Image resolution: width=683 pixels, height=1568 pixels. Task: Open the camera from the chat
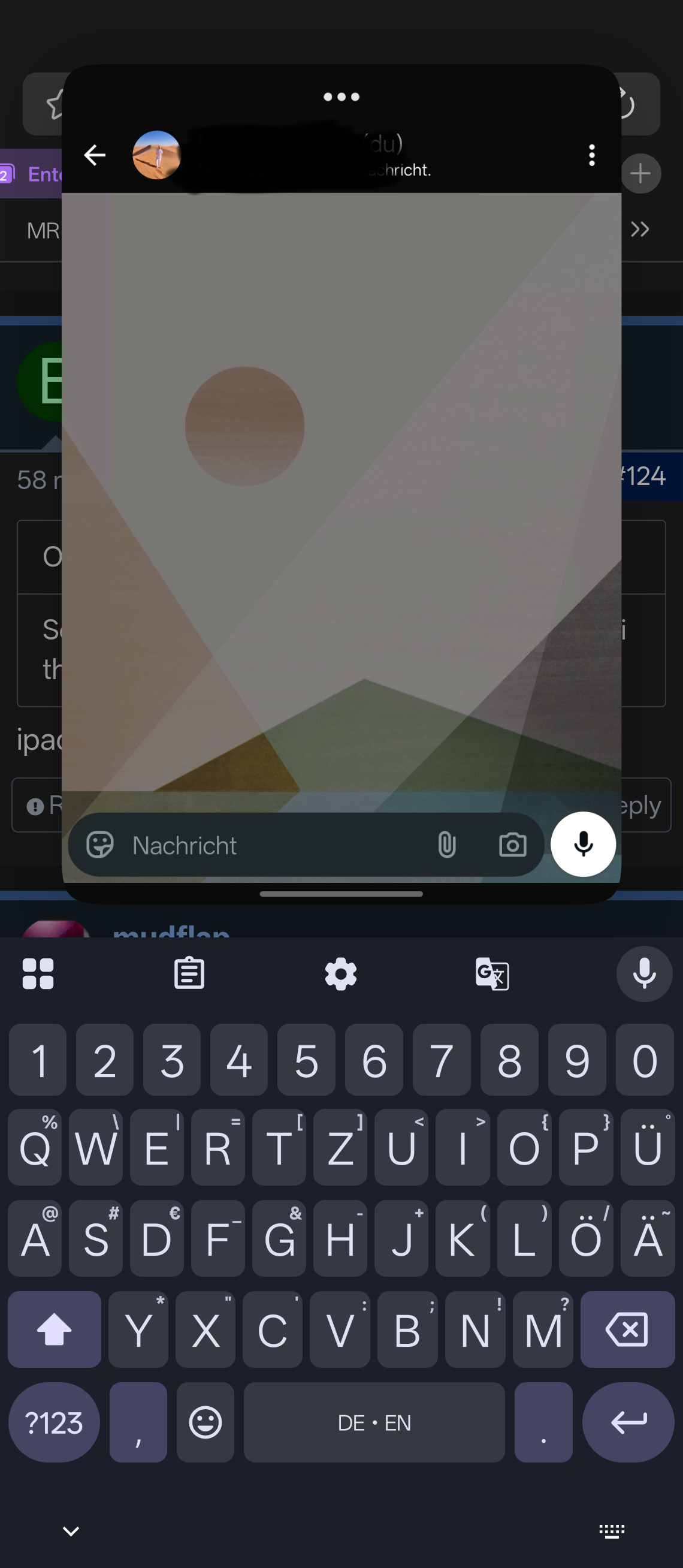512,845
